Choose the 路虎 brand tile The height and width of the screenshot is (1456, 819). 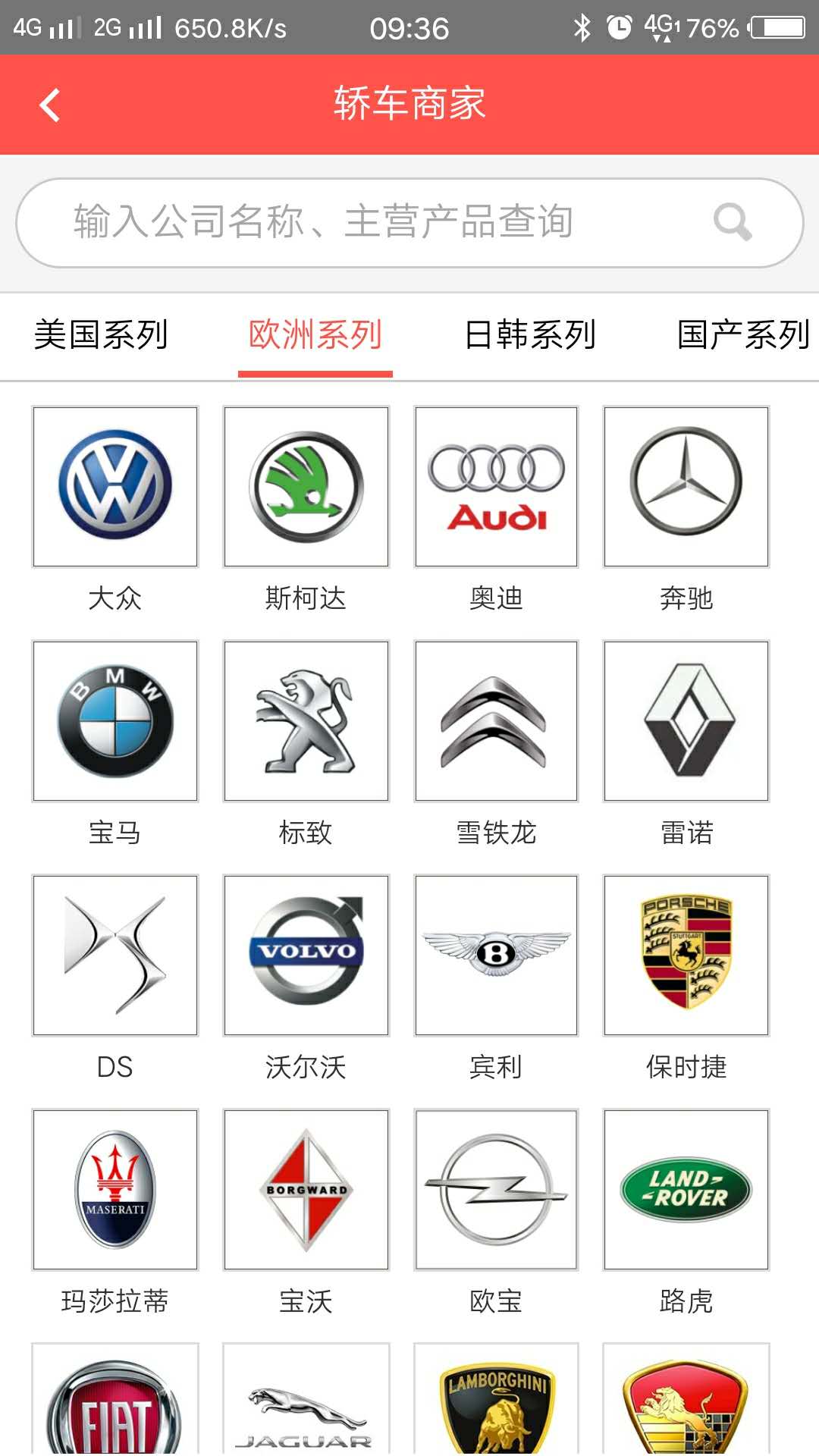[x=686, y=1190]
